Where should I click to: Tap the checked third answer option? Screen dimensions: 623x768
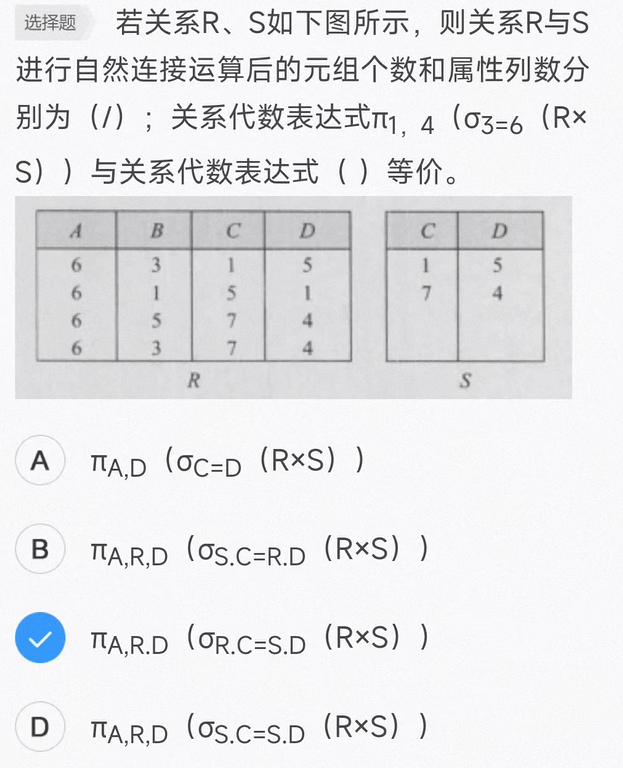[40, 637]
